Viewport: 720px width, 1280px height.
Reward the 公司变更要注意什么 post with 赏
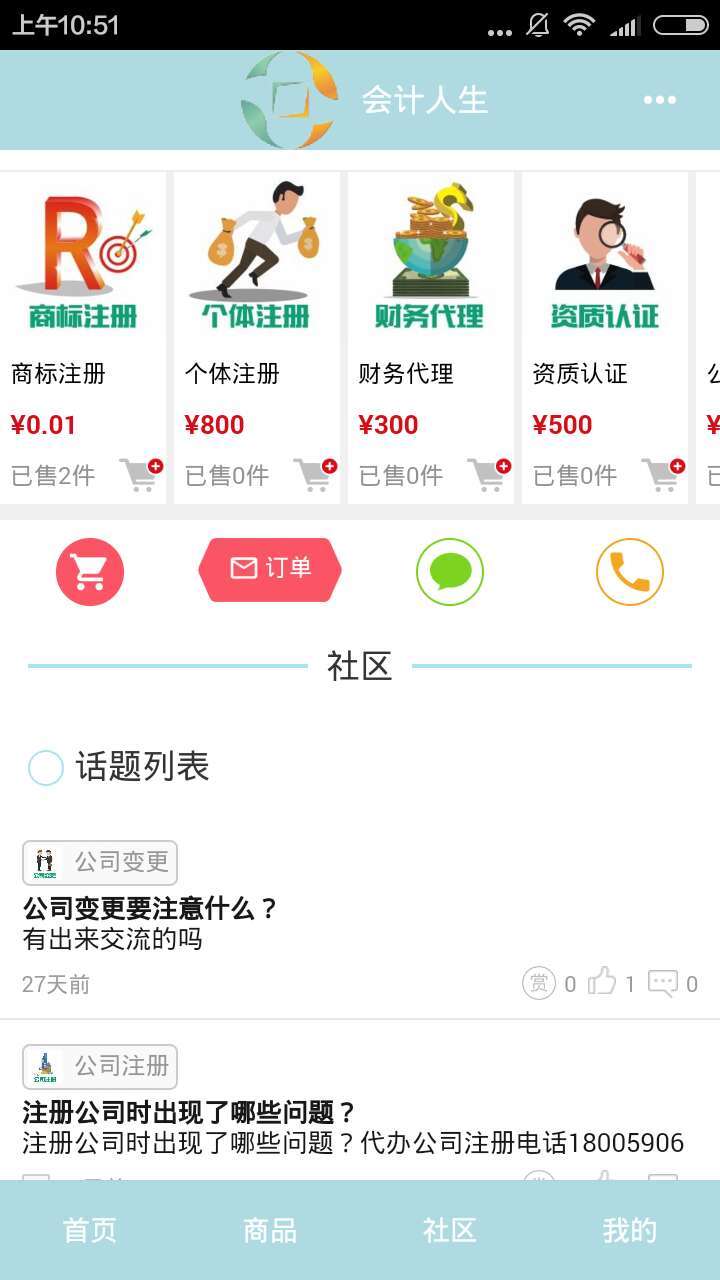tap(539, 983)
